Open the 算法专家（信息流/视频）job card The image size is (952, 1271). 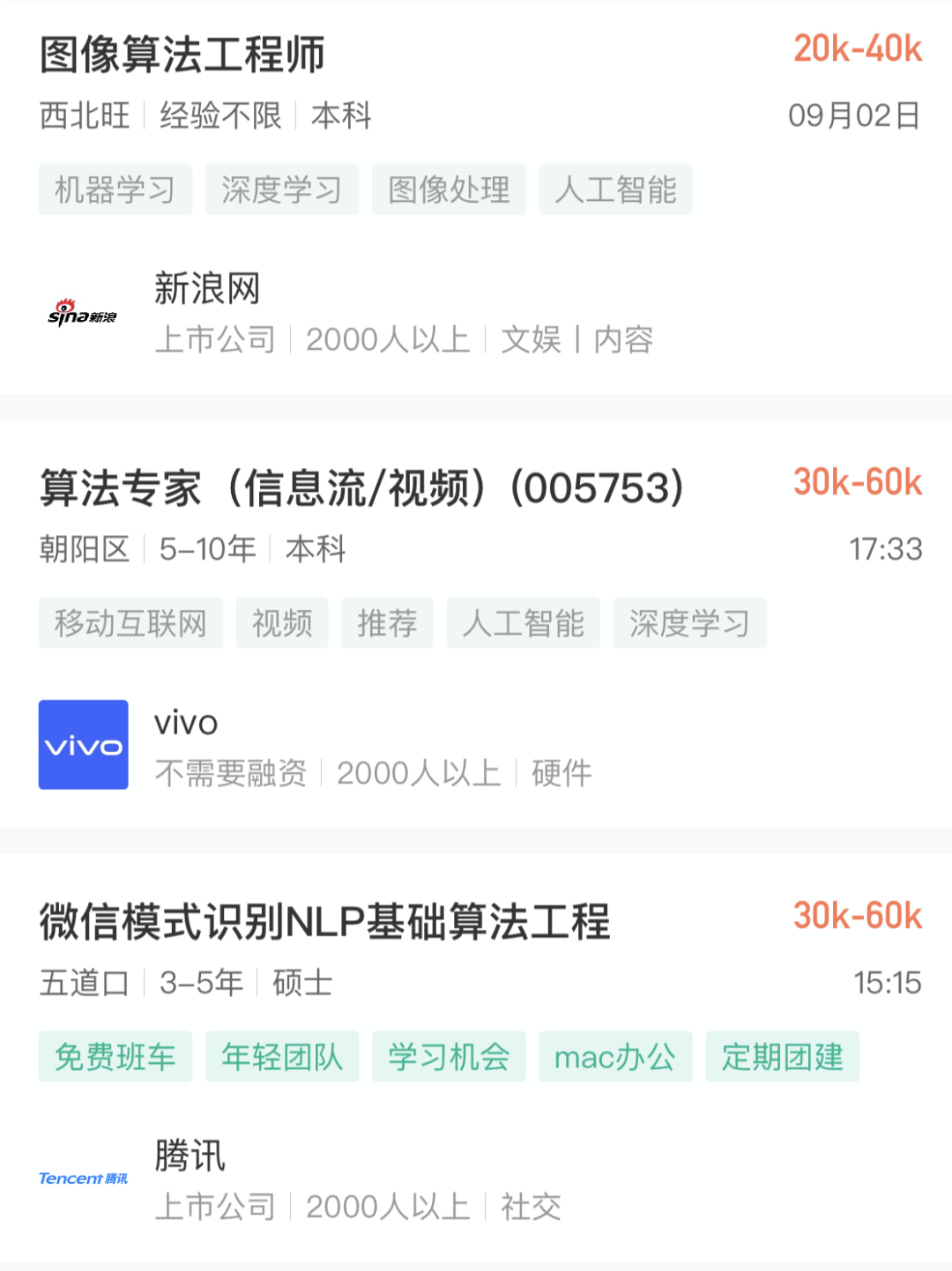pyautogui.click(x=361, y=488)
